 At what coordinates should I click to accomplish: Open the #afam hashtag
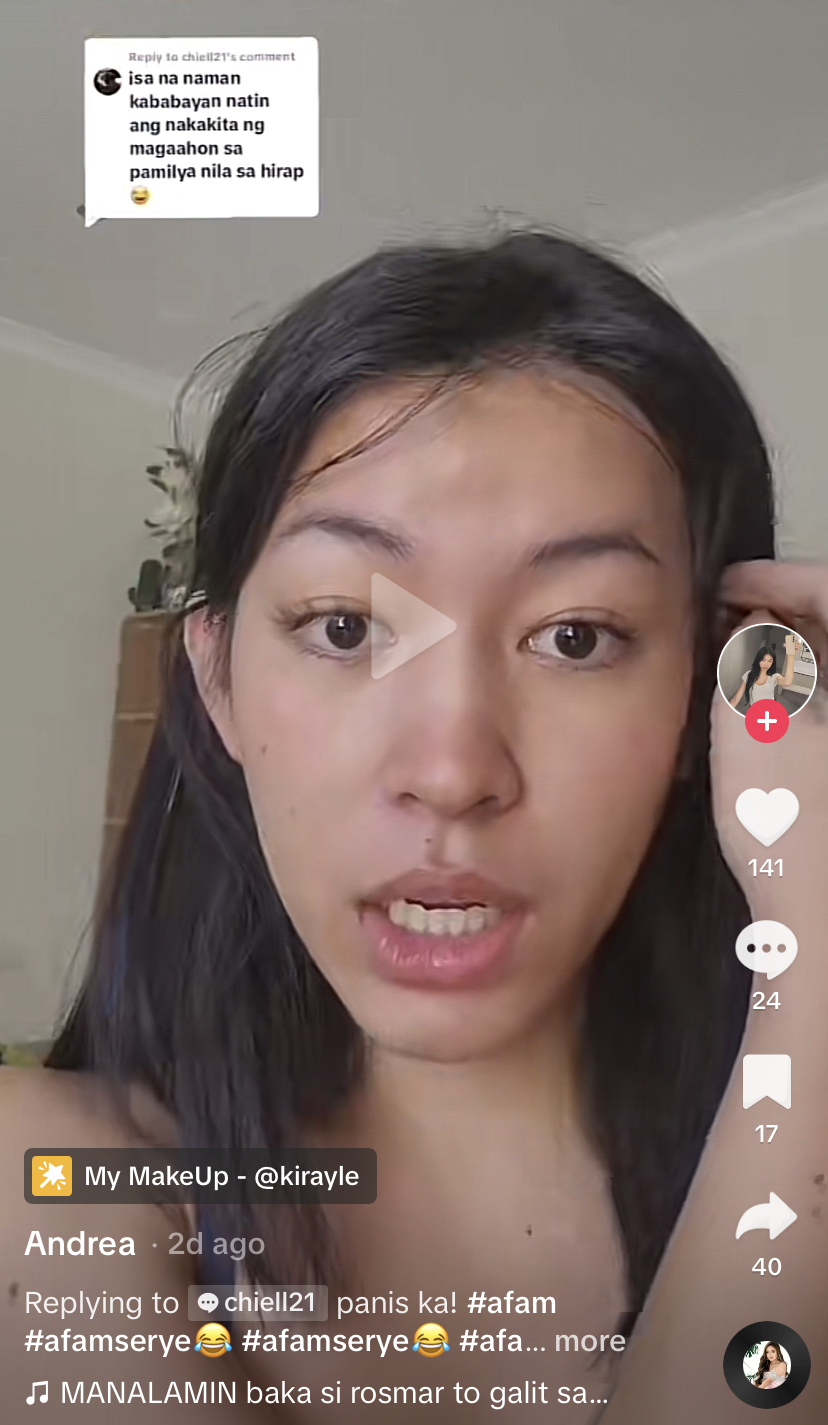click(x=511, y=1303)
